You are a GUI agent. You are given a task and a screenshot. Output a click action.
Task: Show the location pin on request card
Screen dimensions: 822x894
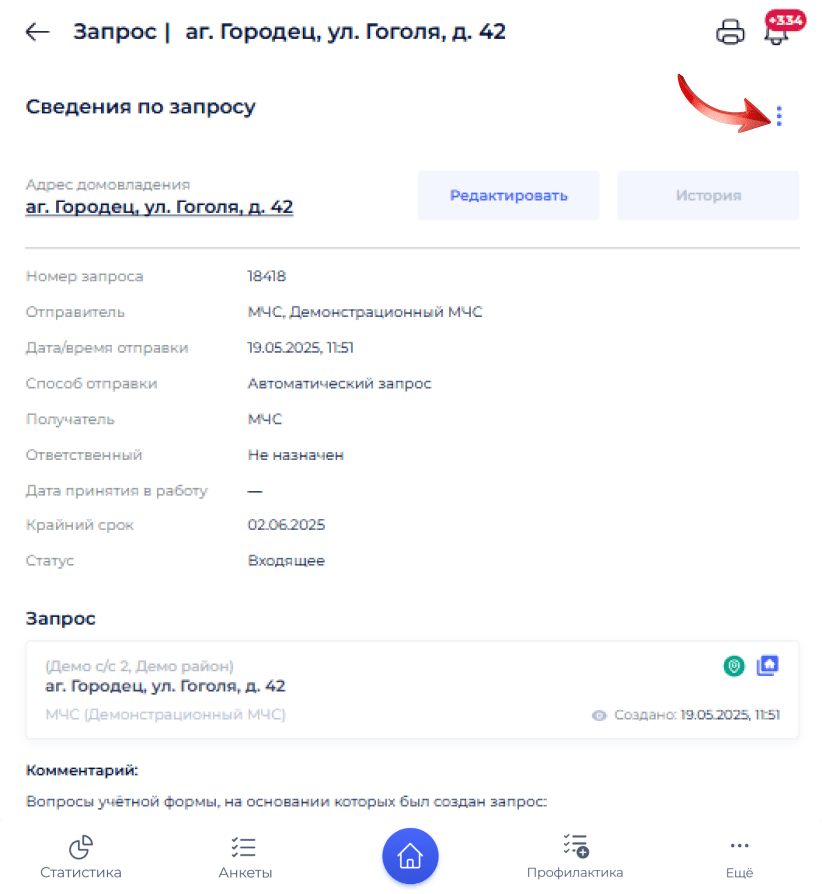[735, 665]
